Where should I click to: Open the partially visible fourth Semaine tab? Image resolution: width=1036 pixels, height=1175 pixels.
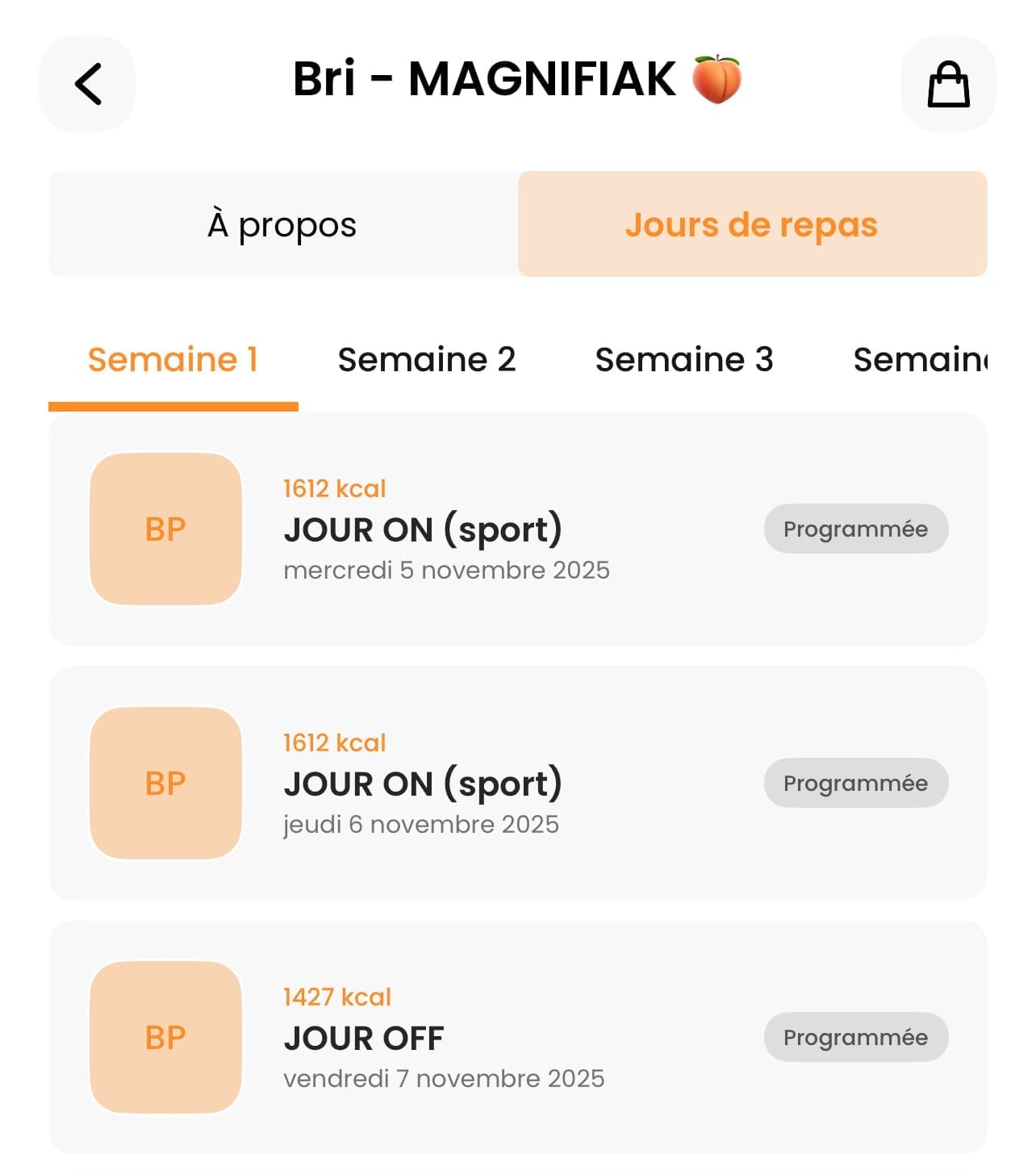(x=920, y=360)
